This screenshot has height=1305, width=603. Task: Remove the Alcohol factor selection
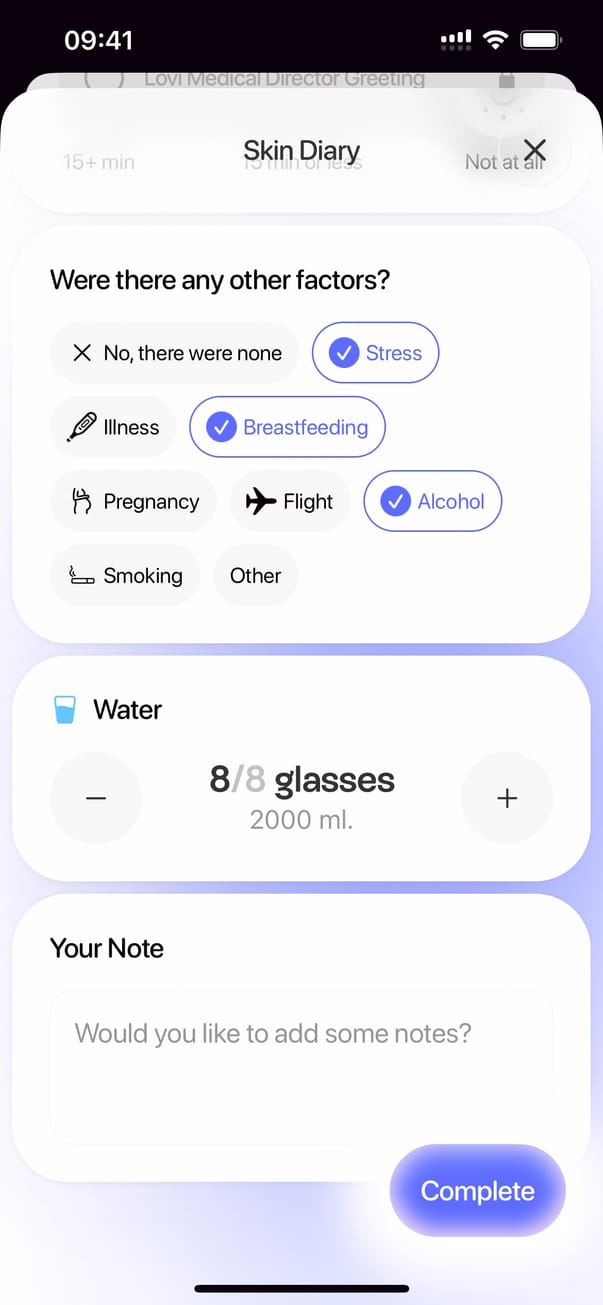coord(432,501)
